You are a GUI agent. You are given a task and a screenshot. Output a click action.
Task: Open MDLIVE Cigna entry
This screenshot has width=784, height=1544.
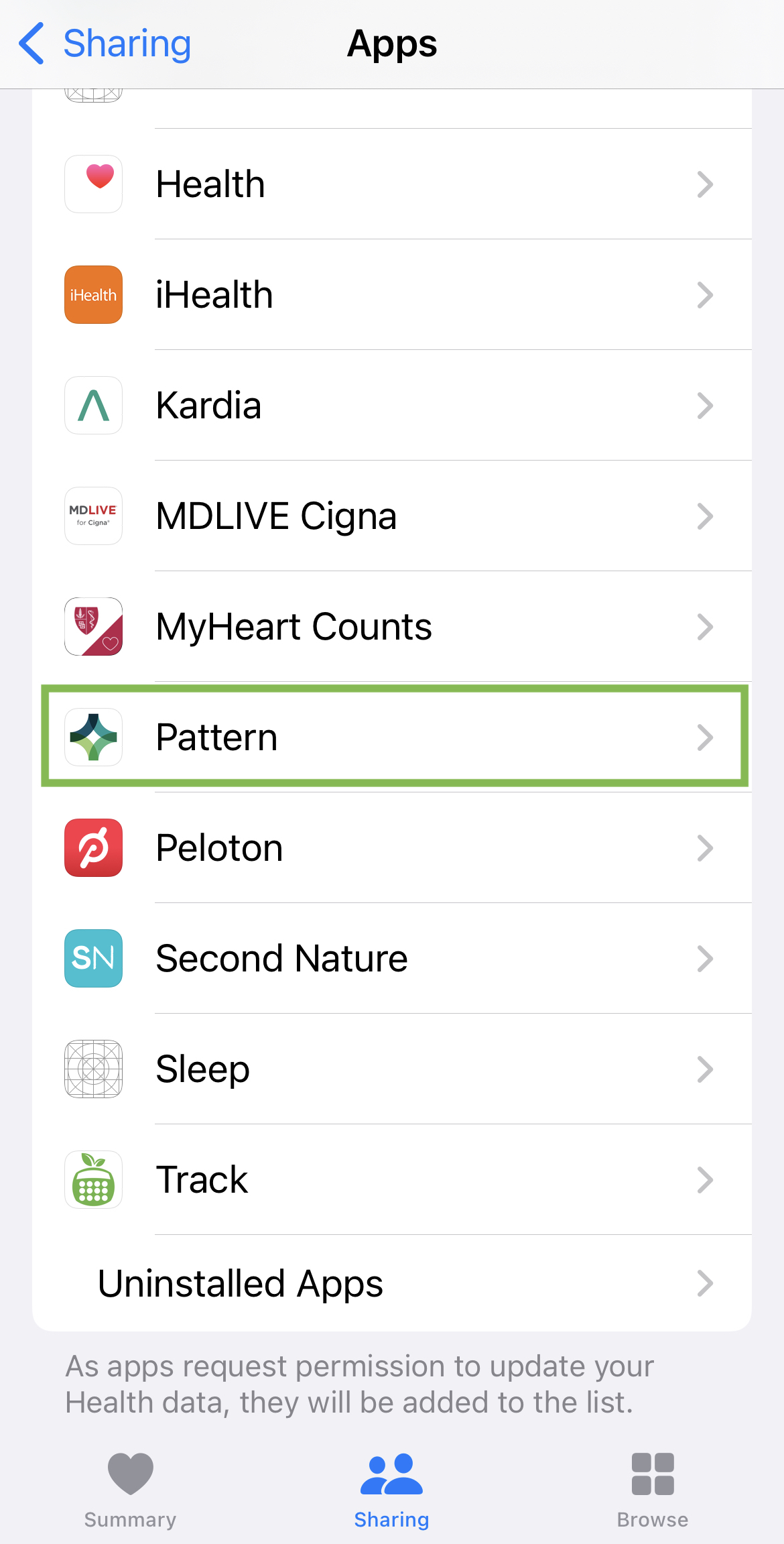pyautogui.click(x=392, y=516)
